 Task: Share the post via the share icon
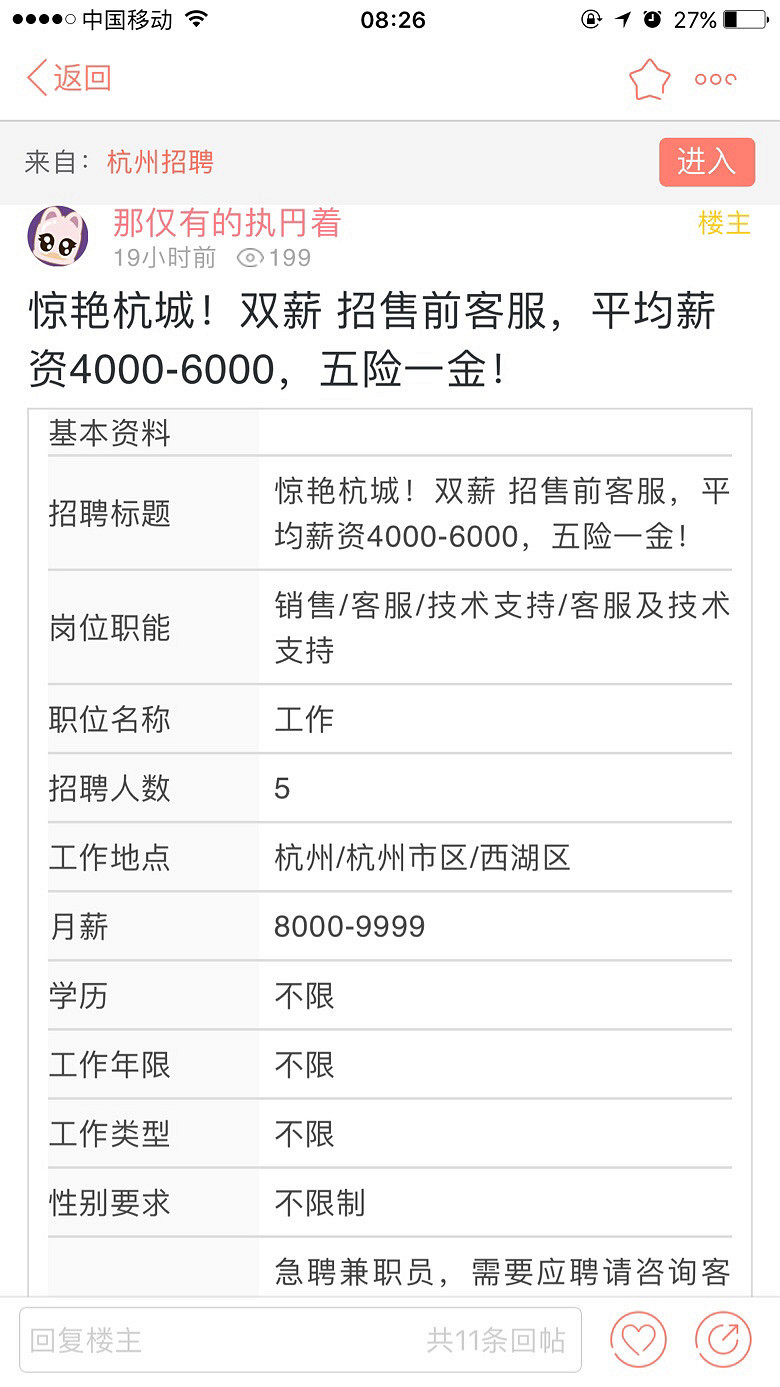tap(722, 1339)
